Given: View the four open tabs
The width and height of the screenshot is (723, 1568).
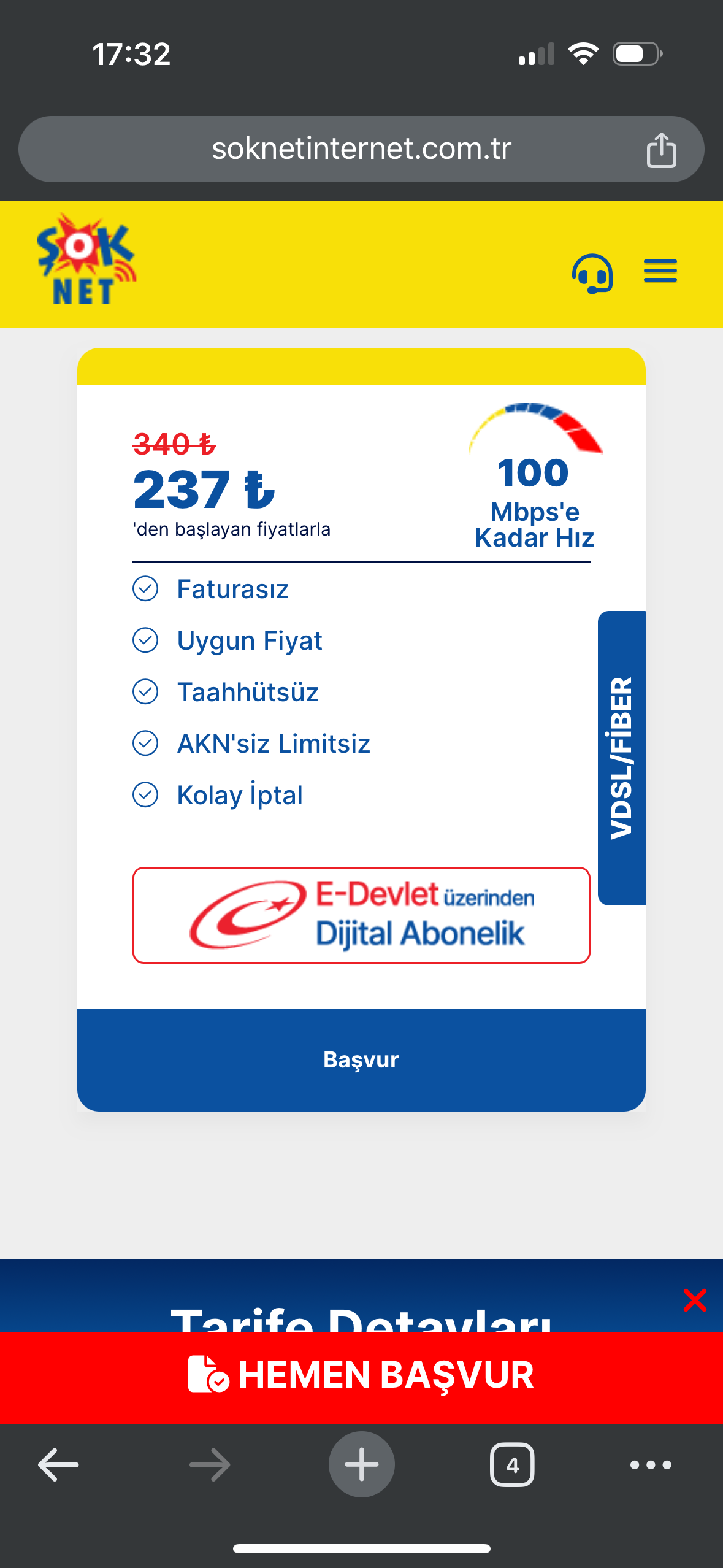Looking at the screenshot, I should pos(512,1465).
